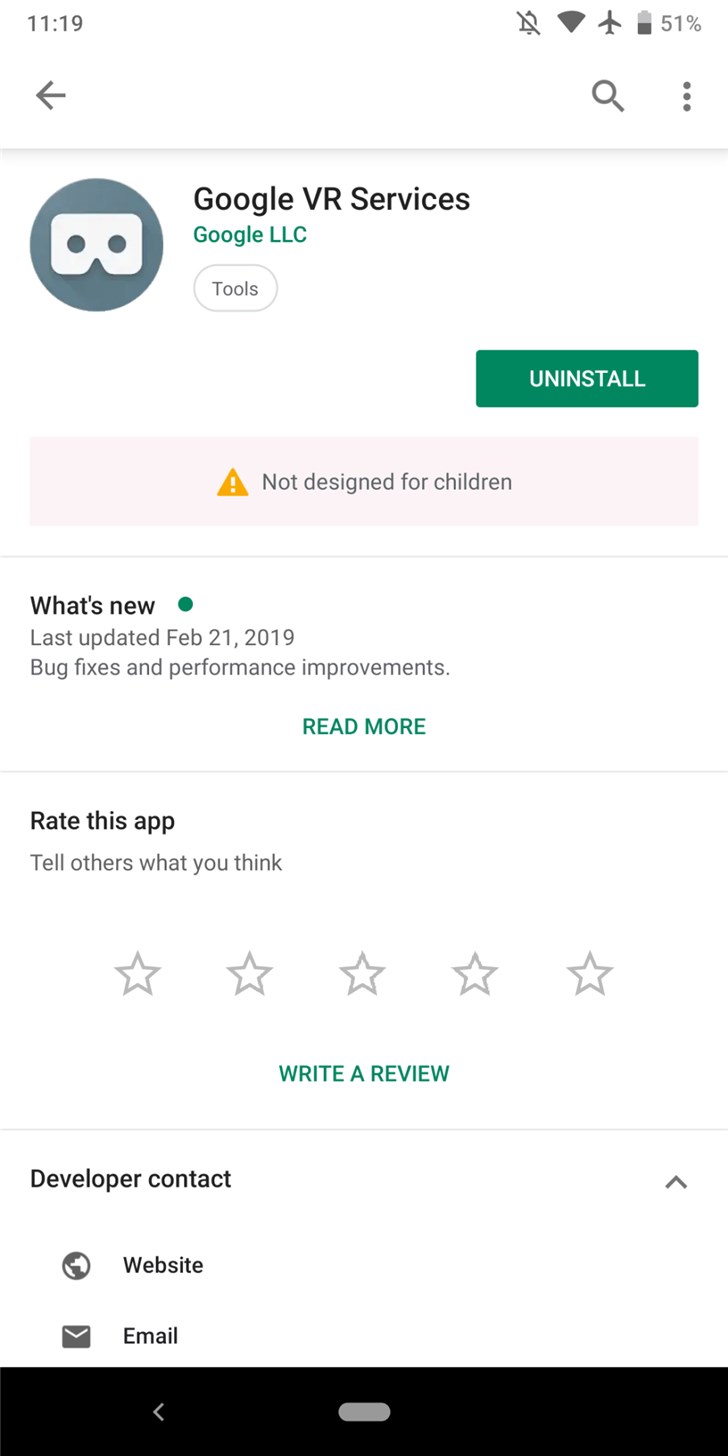Tap the Uninstall button
This screenshot has height=1456, width=728.
pyautogui.click(x=587, y=379)
